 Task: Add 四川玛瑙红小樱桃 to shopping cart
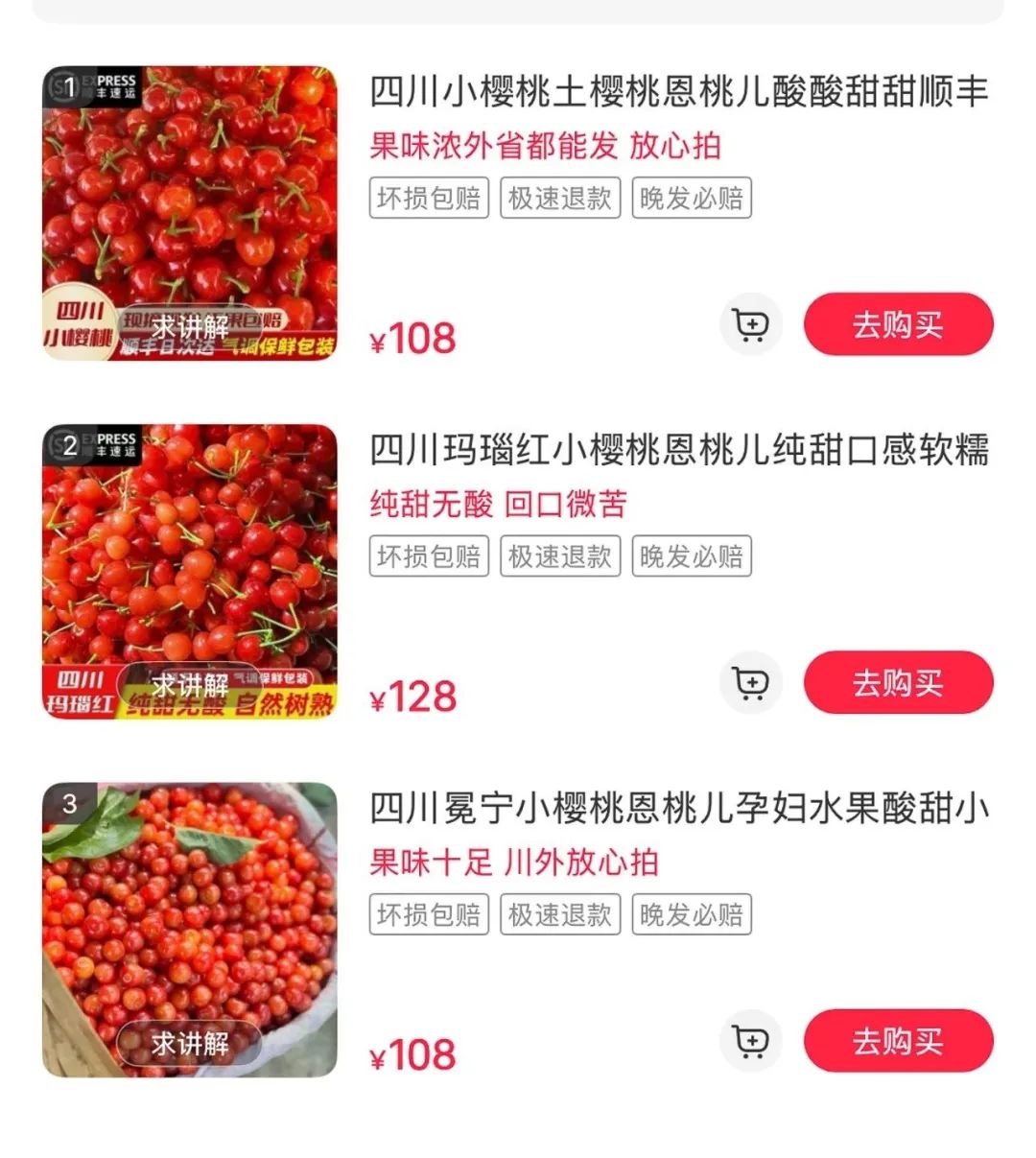[x=750, y=682]
